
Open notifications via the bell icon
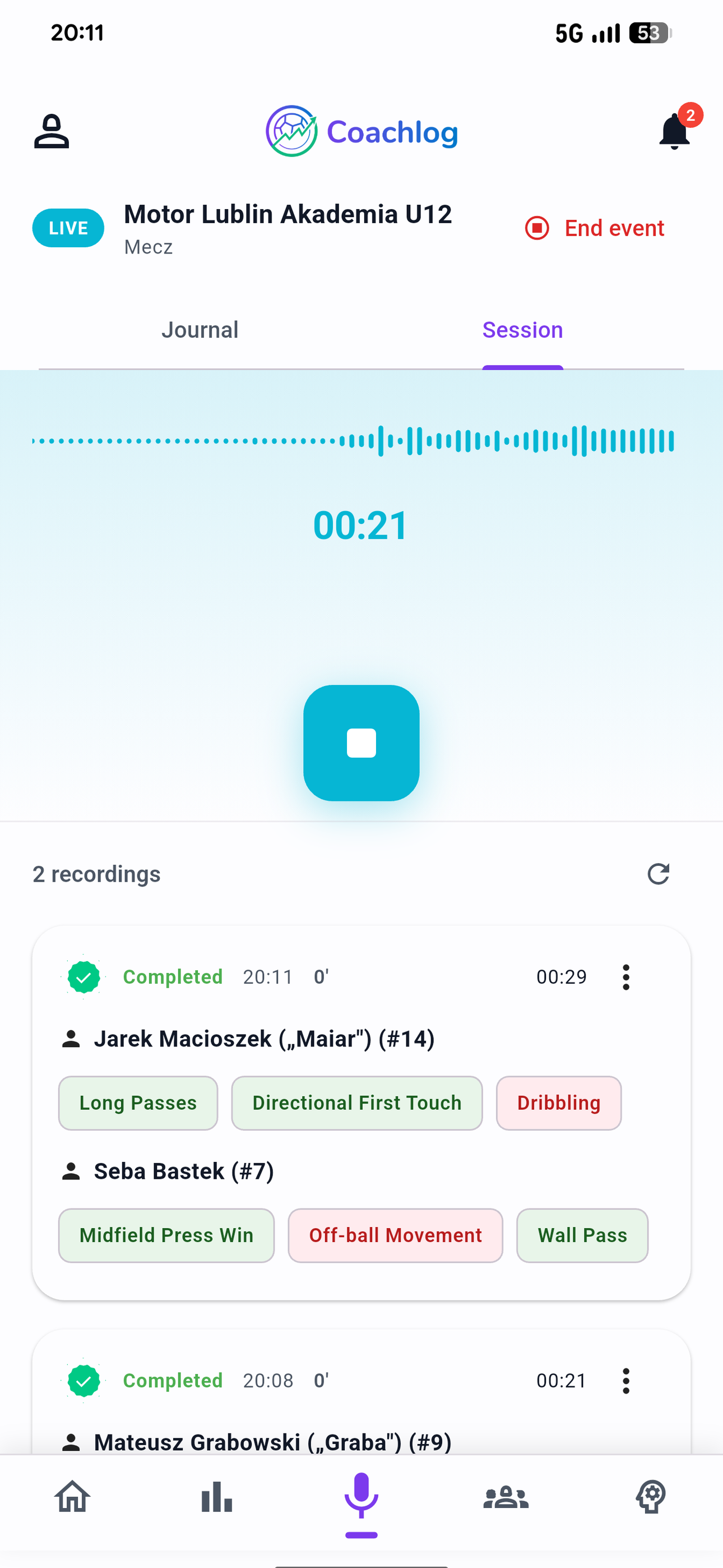pos(674,131)
